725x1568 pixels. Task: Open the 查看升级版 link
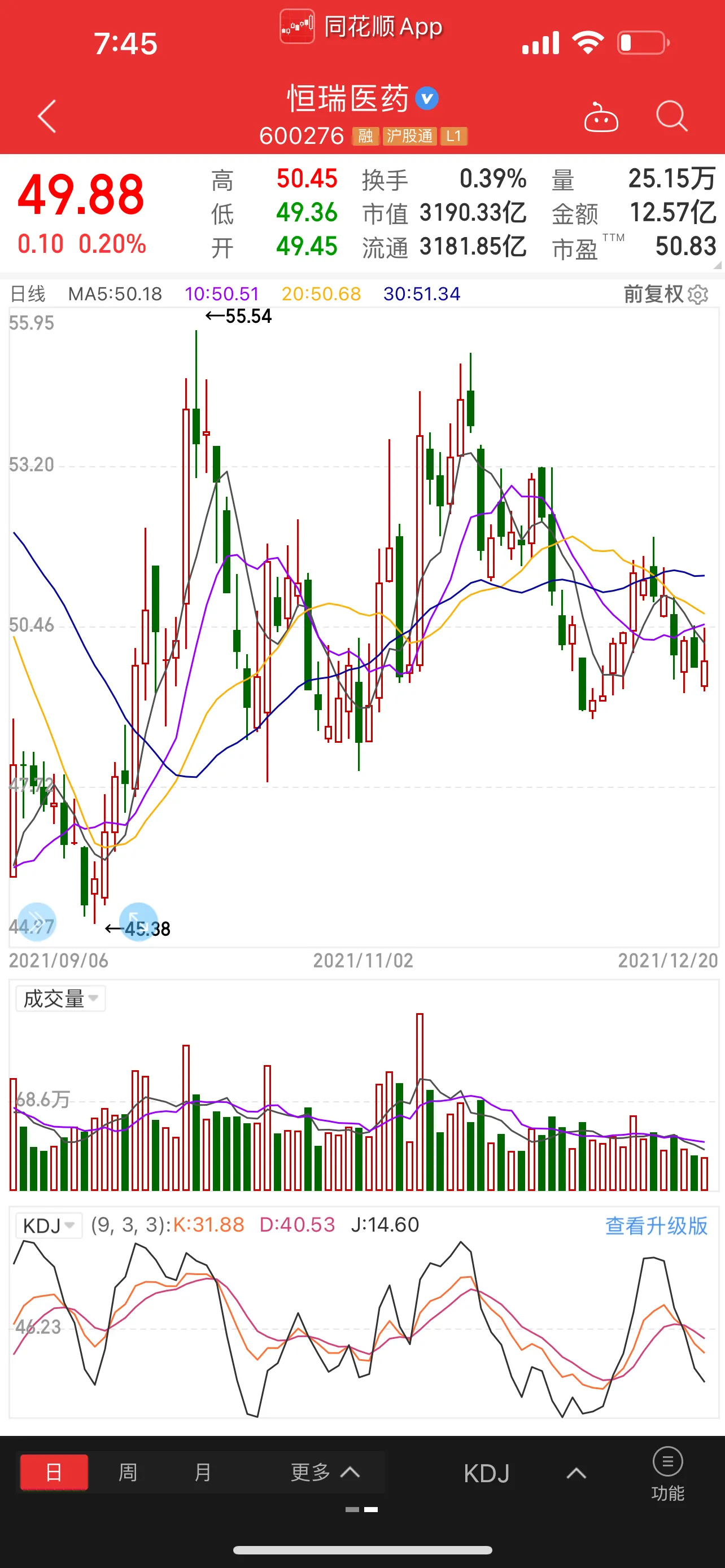[656, 1225]
